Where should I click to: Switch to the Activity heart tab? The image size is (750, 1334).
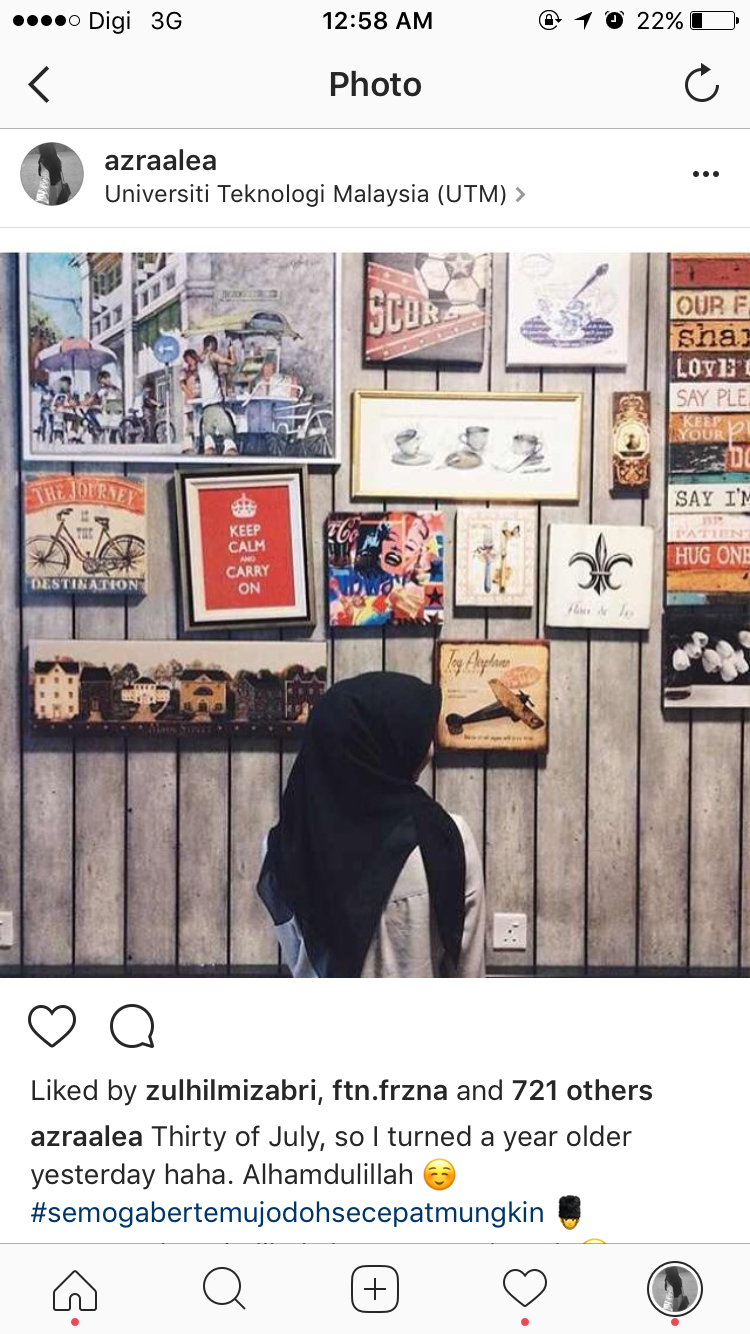pyautogui.click(x=525, y=1289)
